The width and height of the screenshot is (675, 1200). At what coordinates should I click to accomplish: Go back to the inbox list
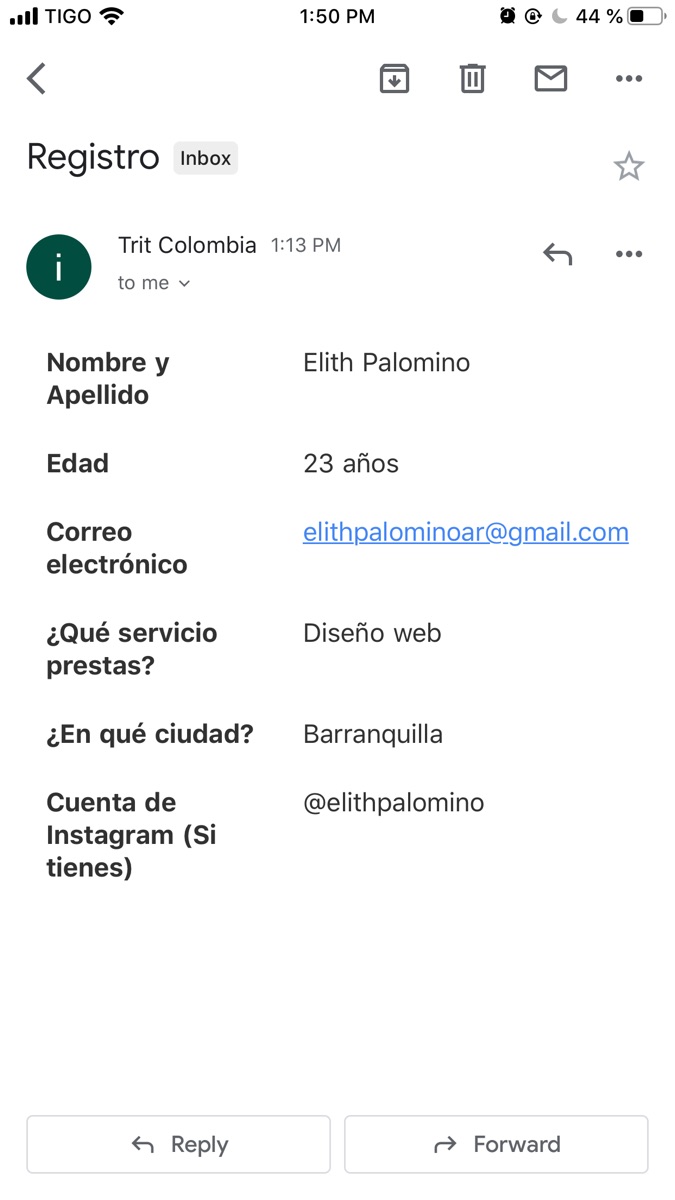[37, 78]
